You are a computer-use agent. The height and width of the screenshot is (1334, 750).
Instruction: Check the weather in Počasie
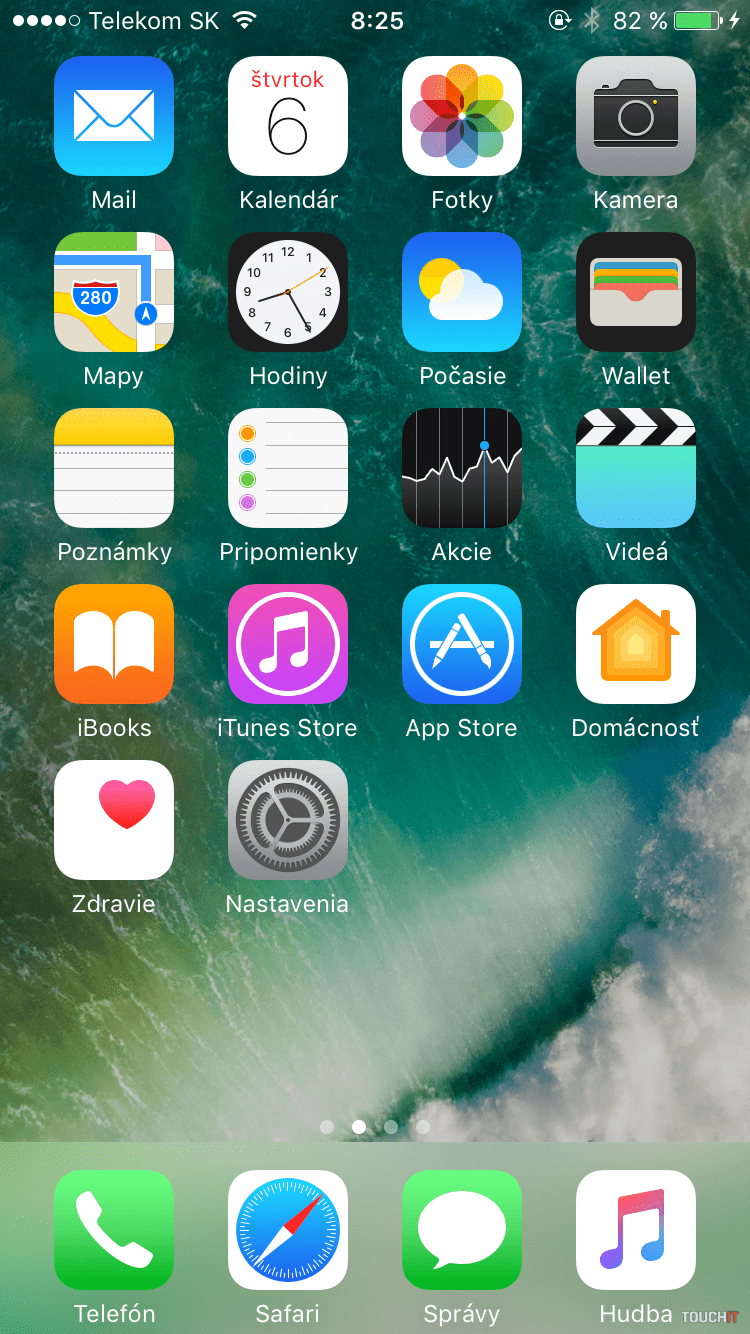click(x=462, y=292)
